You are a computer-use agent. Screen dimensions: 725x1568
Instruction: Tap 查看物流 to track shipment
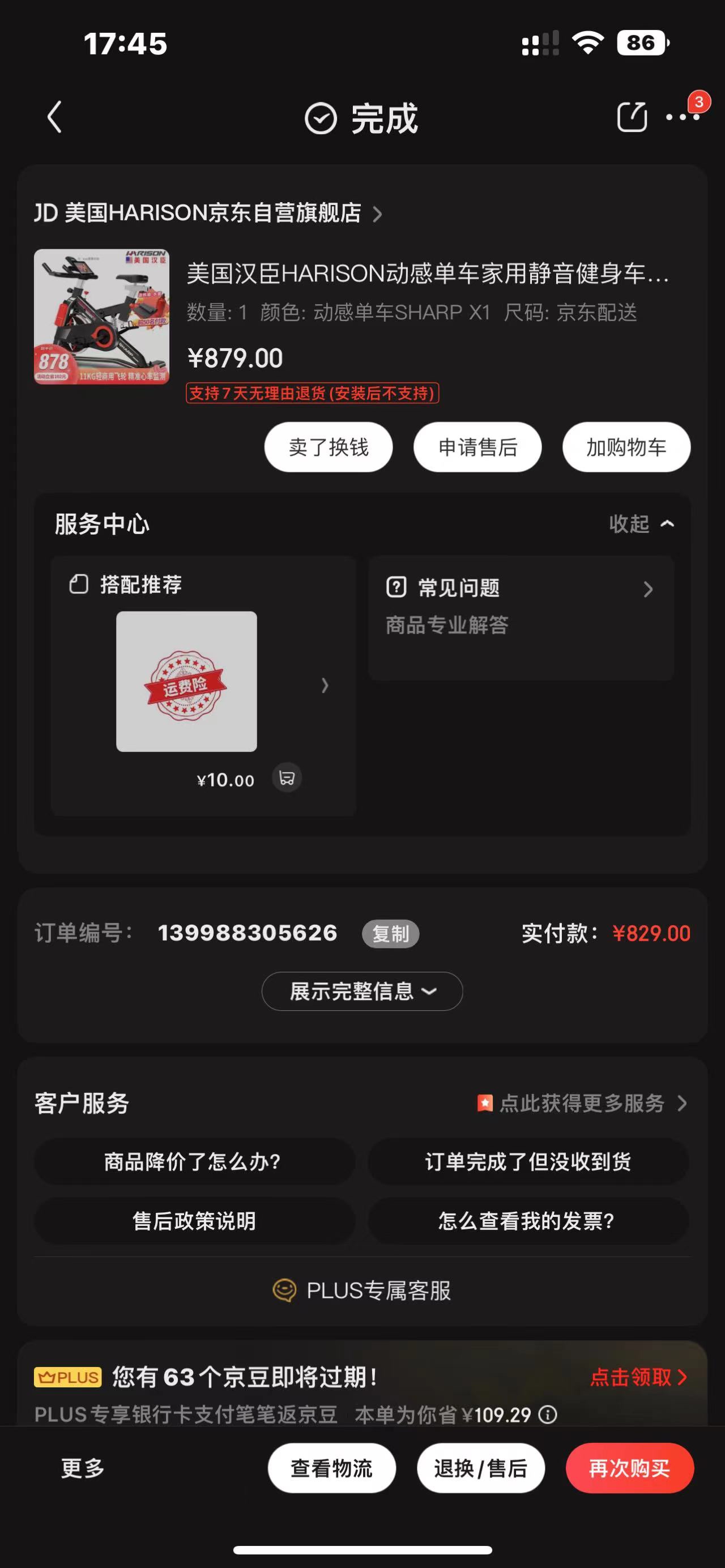tap(332, 1468)
